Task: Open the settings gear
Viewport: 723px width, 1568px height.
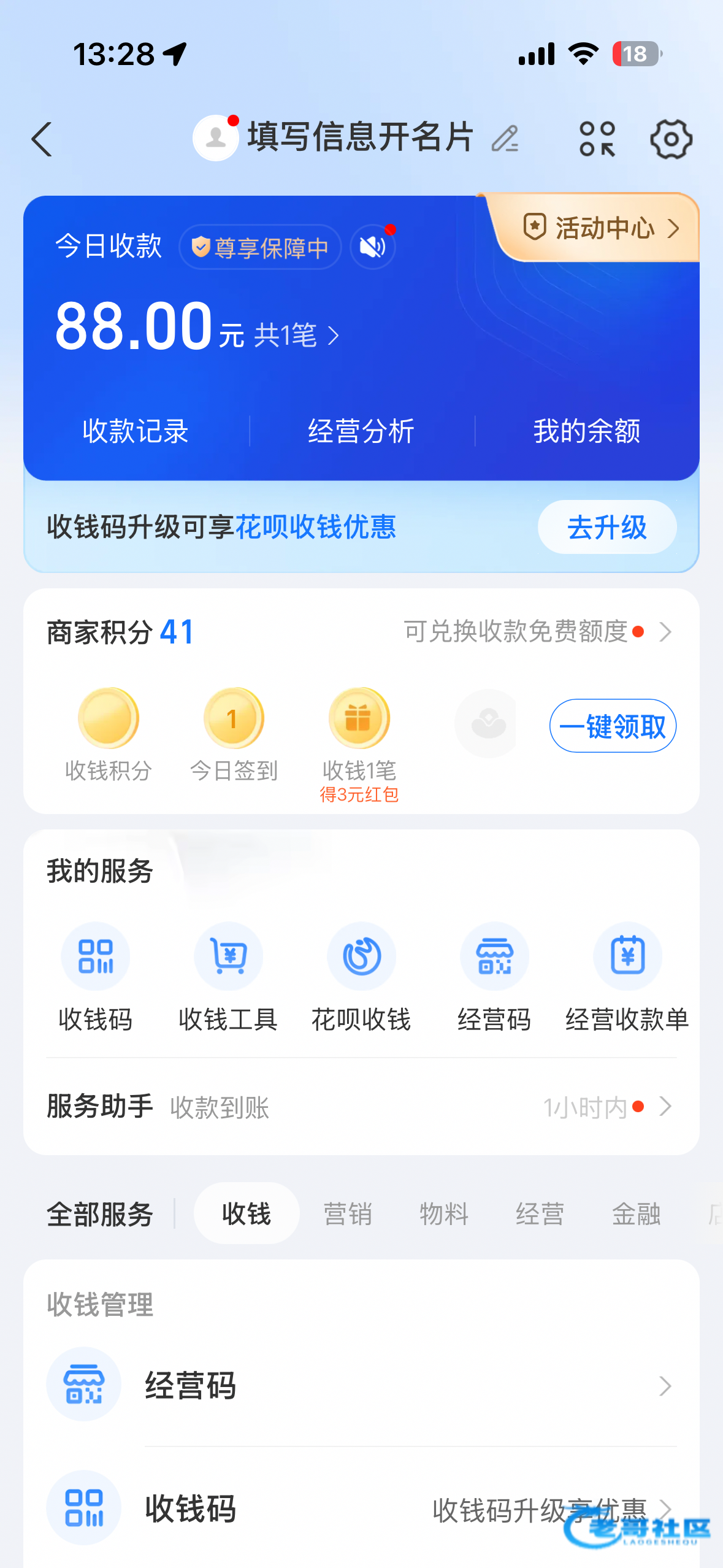Action: (x=671, y=139)
